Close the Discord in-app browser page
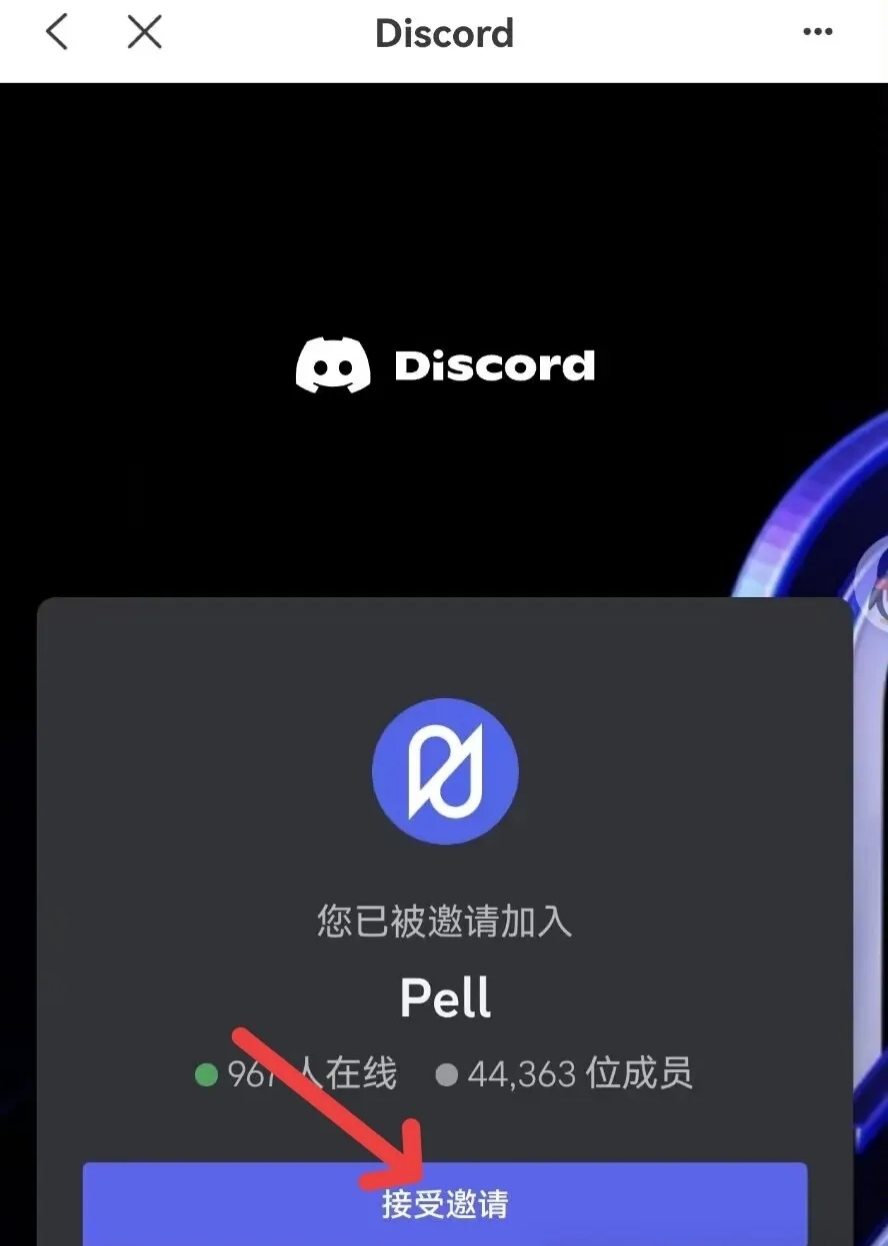Screen dimensions: 888x1246 145,32
